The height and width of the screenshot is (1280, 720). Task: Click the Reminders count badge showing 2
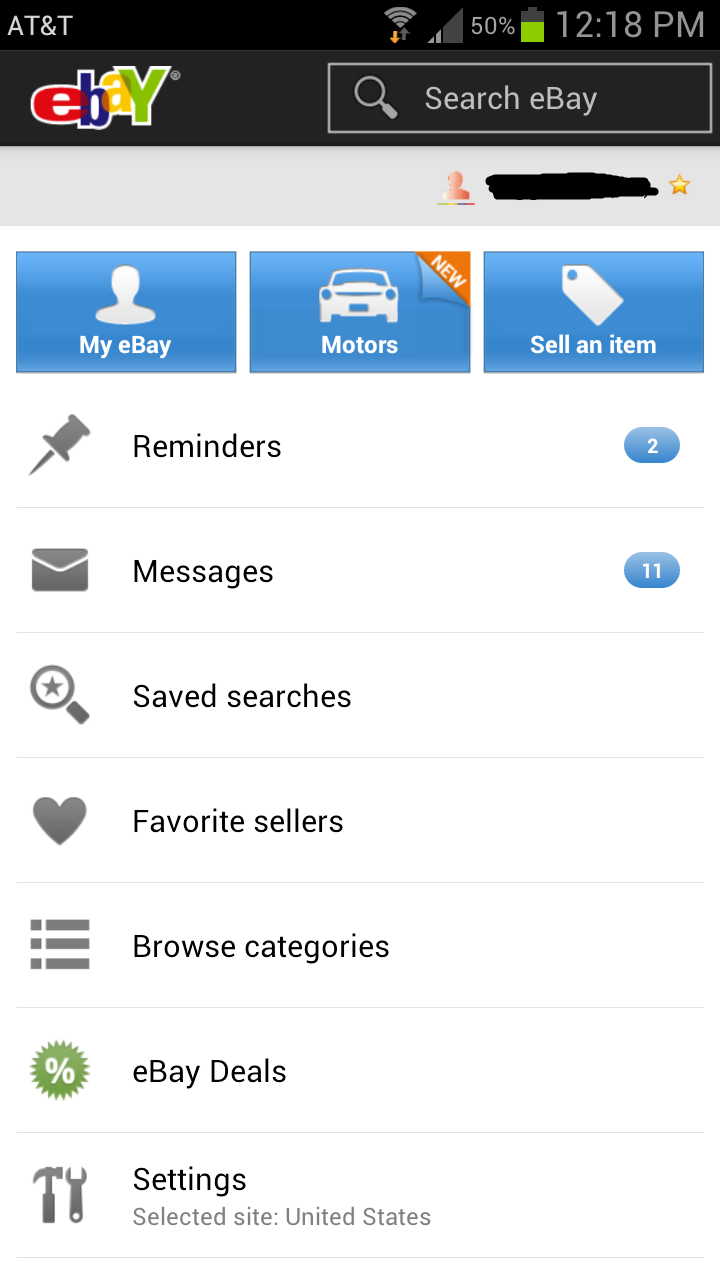(x=651, y=445)
